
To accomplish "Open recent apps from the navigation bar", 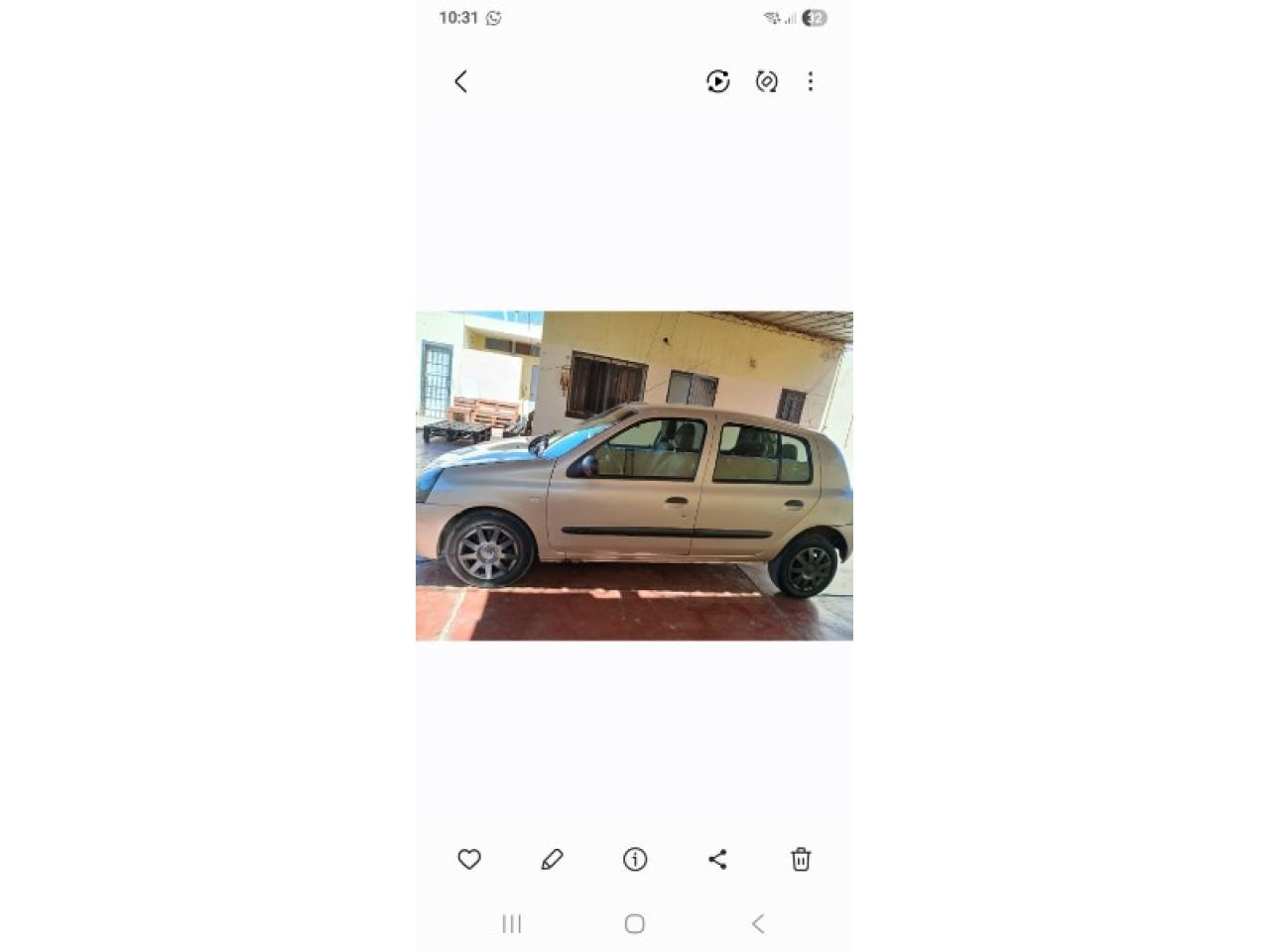I will point(512,924).
